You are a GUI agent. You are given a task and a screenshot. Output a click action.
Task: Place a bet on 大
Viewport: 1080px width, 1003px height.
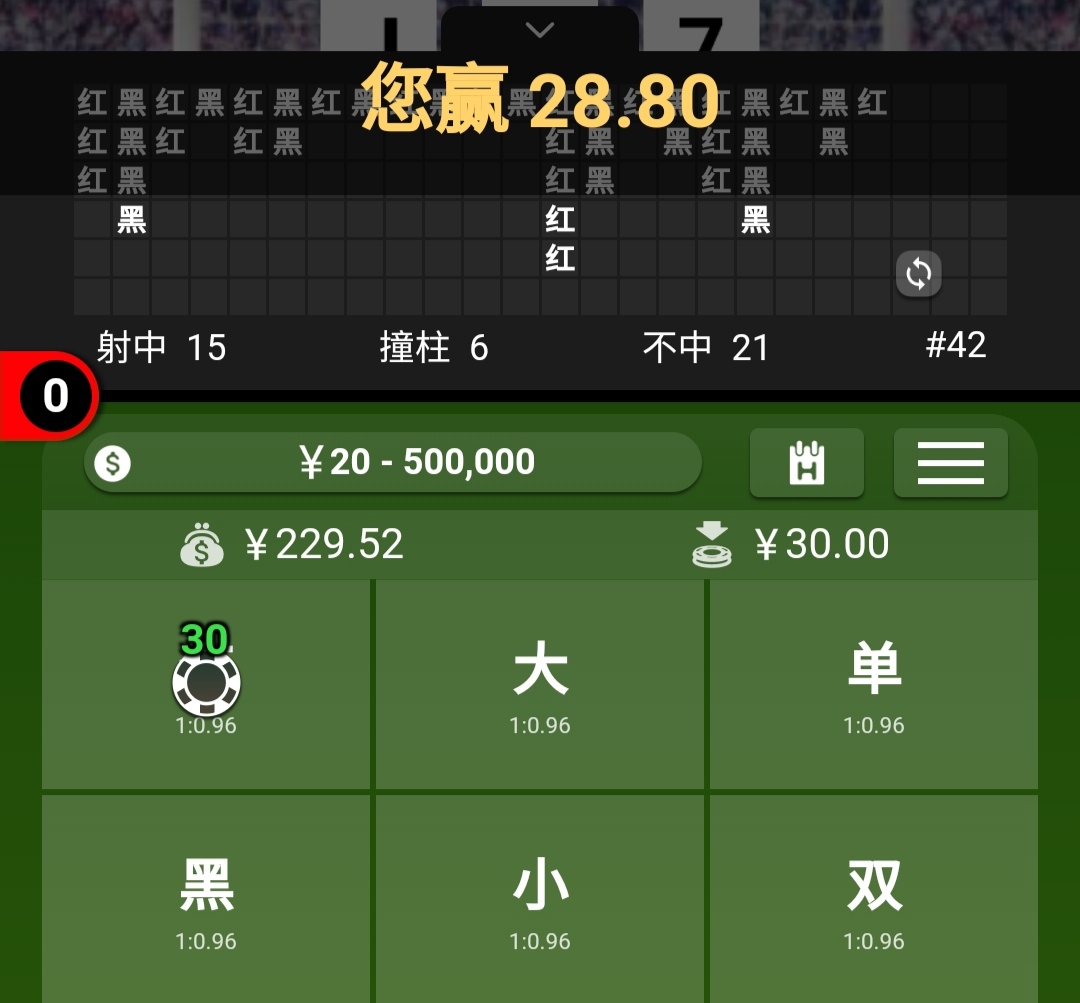click(x=540, y=685)
